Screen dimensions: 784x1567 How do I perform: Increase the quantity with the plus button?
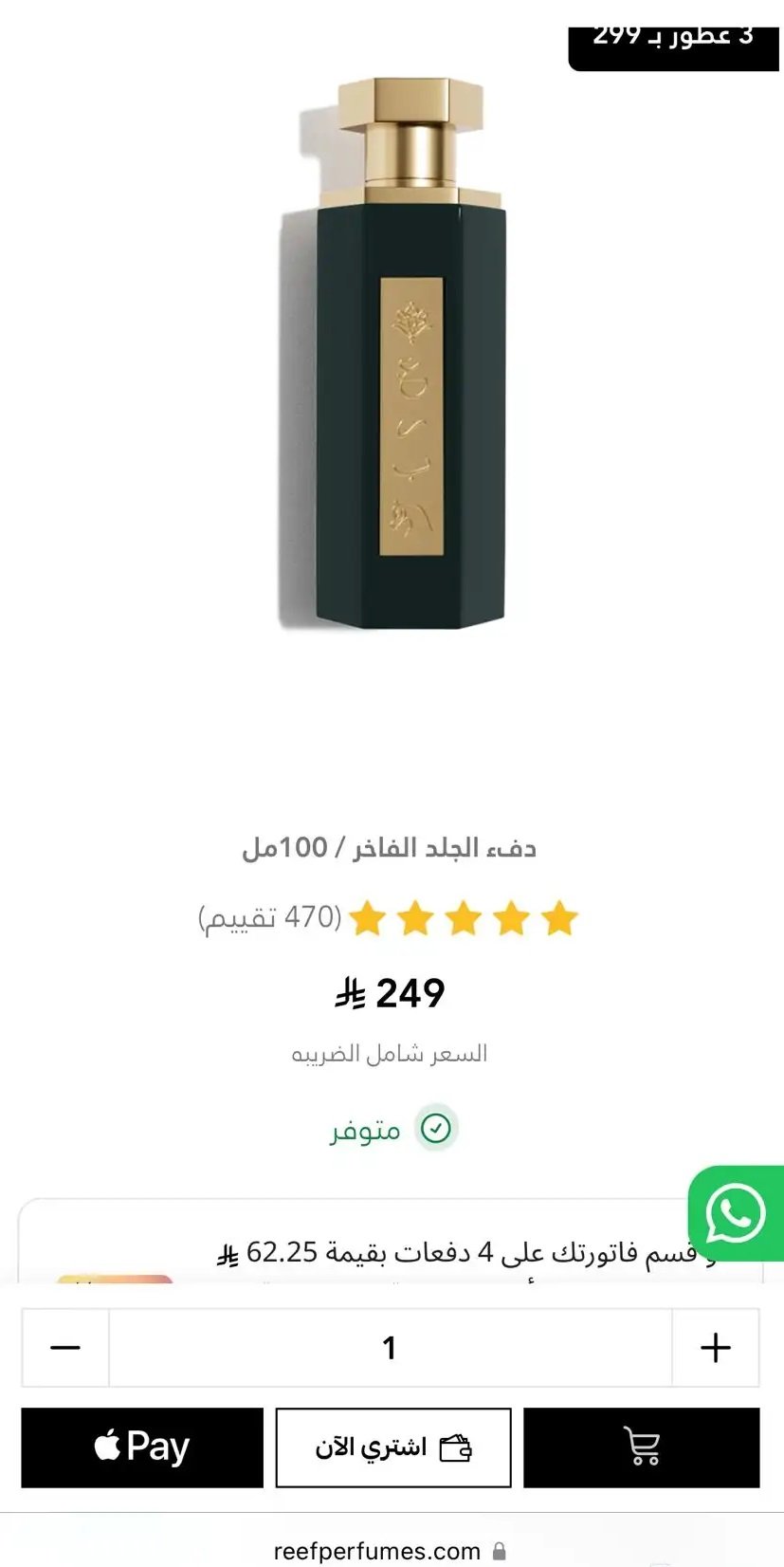714,1346
